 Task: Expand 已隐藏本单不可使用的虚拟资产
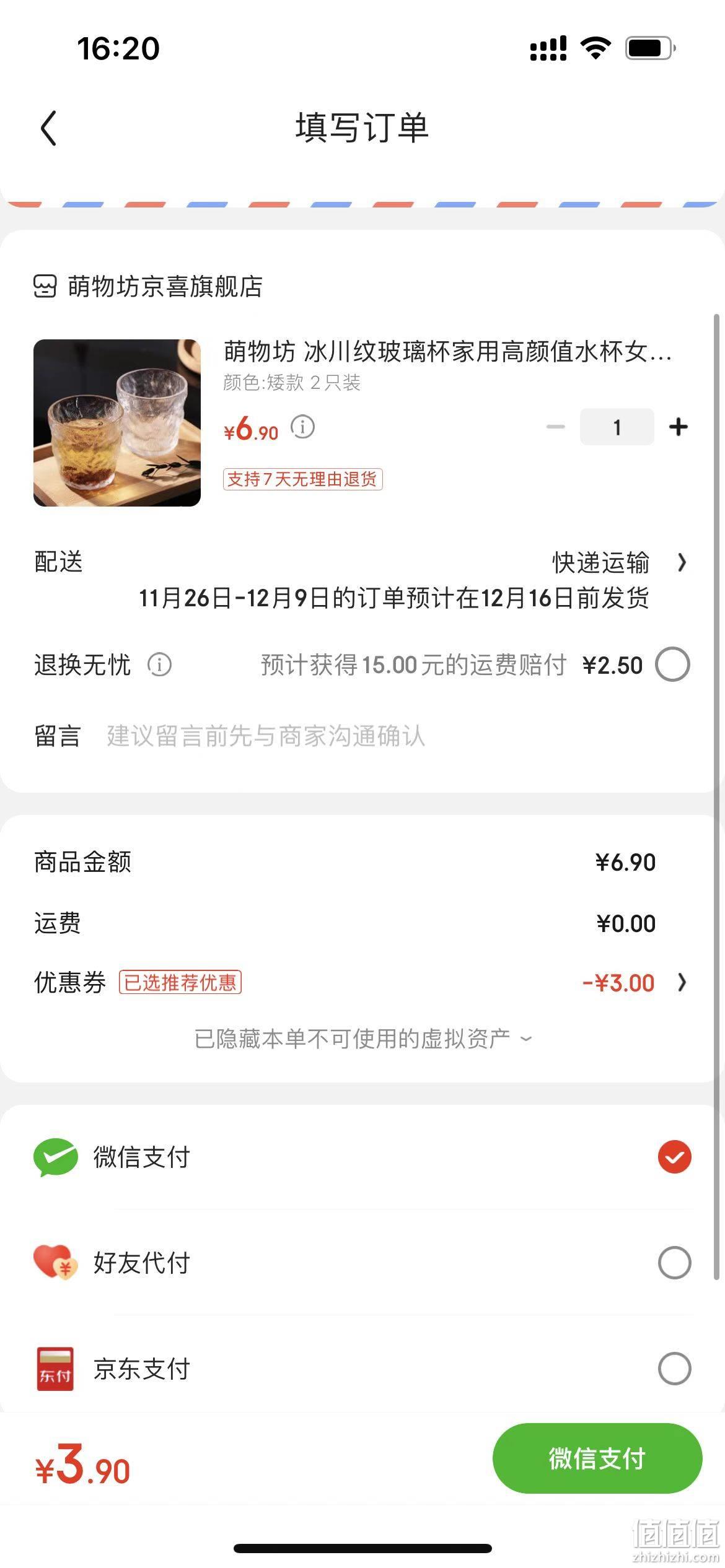click(363, 1039)
